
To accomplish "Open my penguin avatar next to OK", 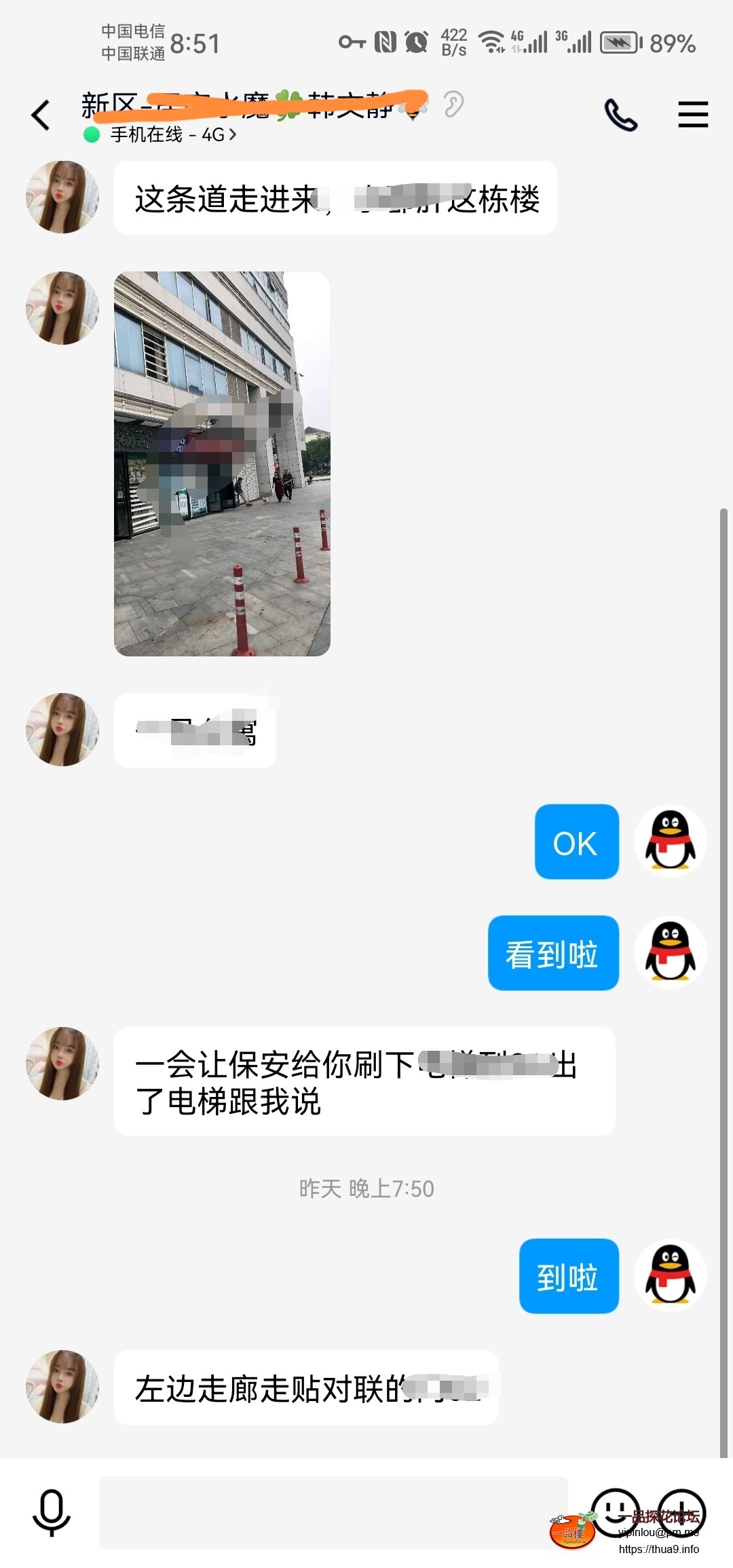I will click(670, 841).
